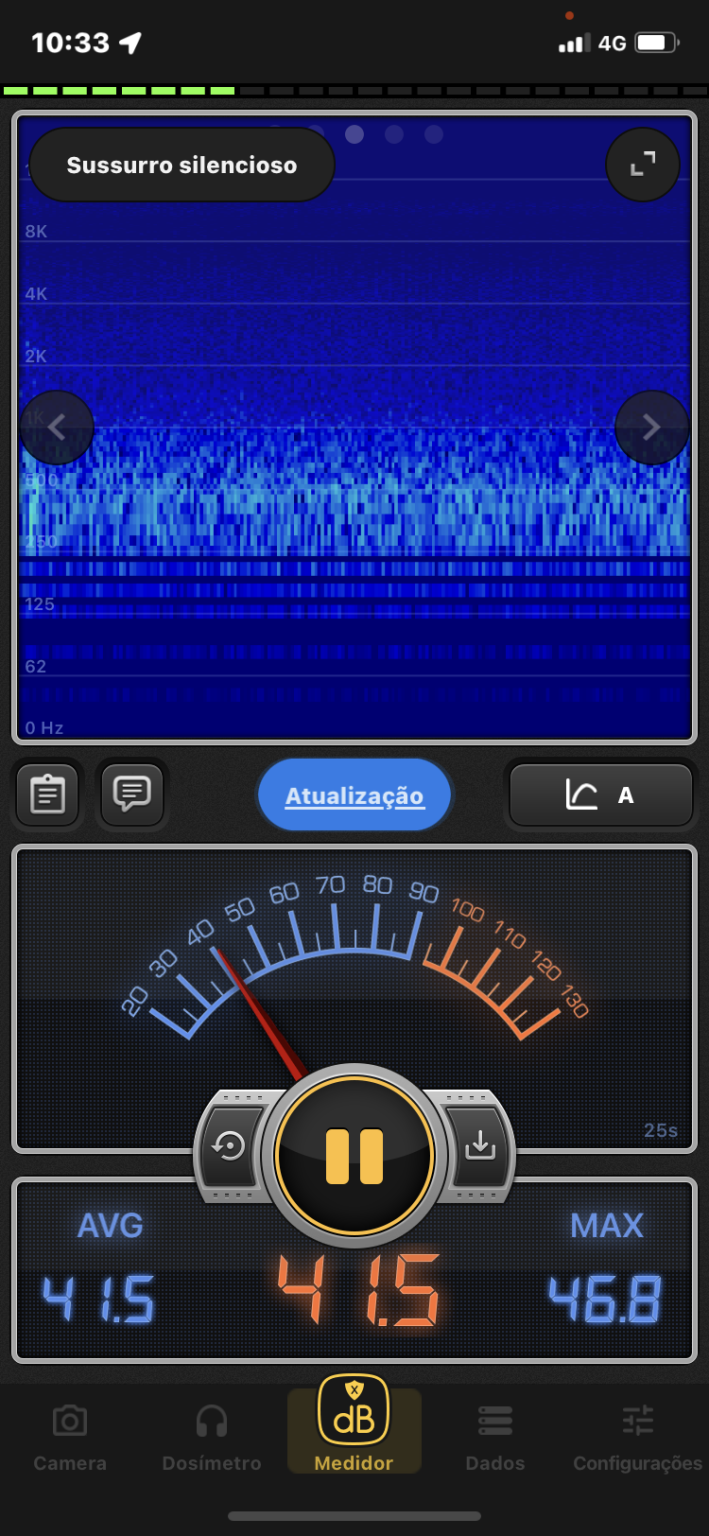The height and width of the screenshot is (1536, 709).
Task: Tap the Sussurro silencioso label
Action: [182, 166]
